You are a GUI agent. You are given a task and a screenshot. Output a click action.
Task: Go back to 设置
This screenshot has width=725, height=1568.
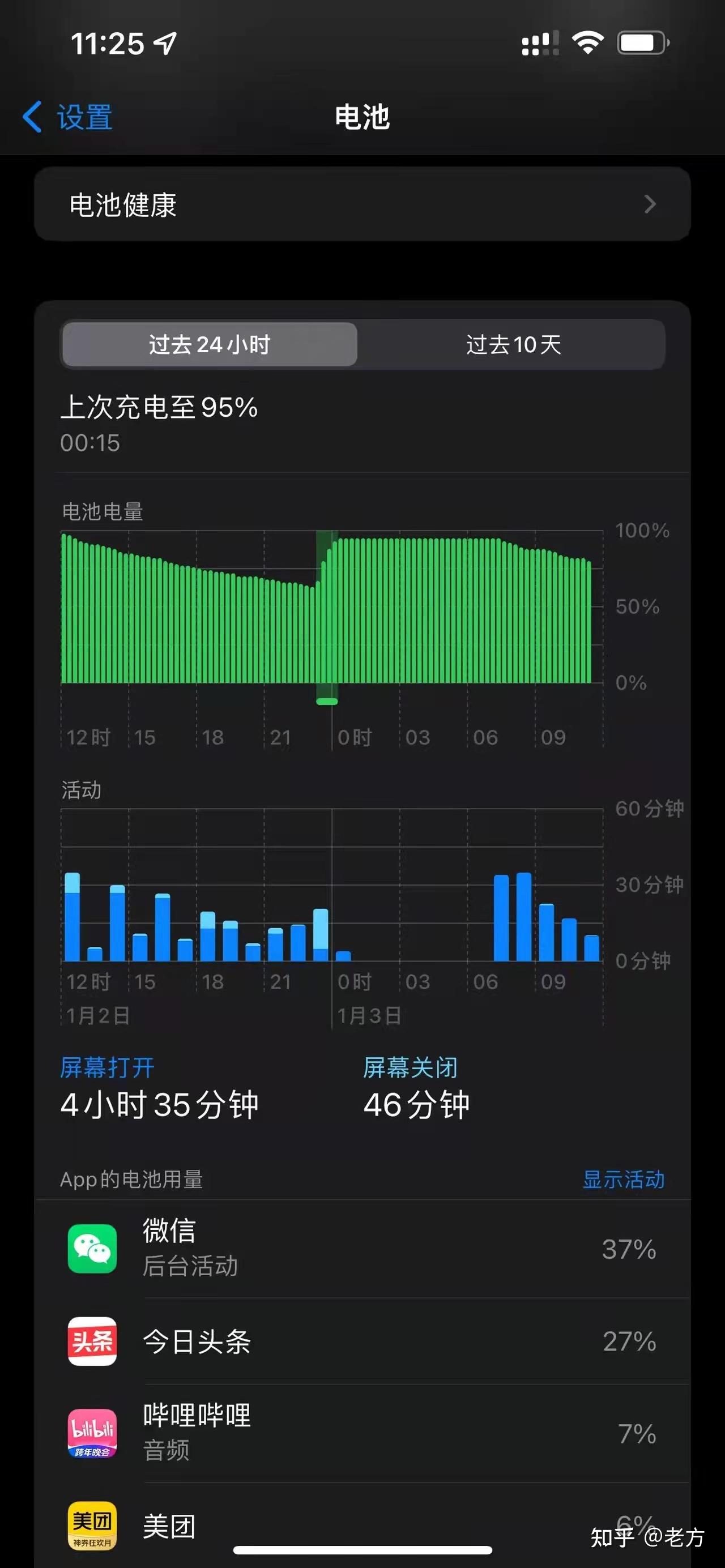(x=68, y=117)
